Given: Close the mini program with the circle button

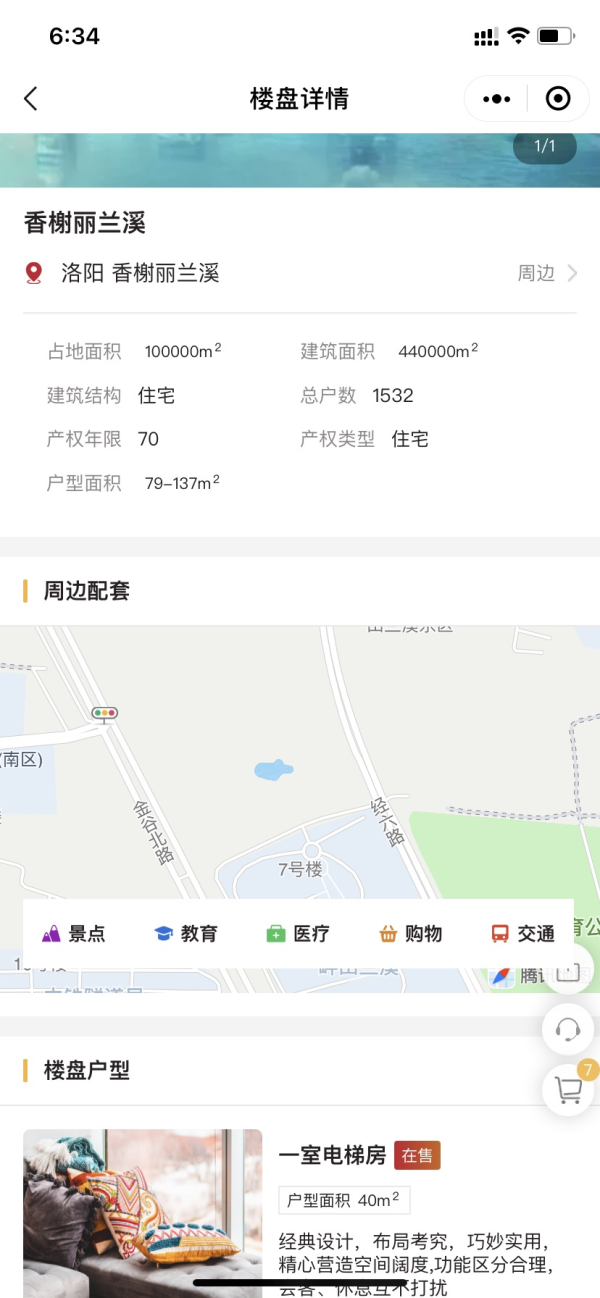Looking at the screenshot, I should [557, 99].
